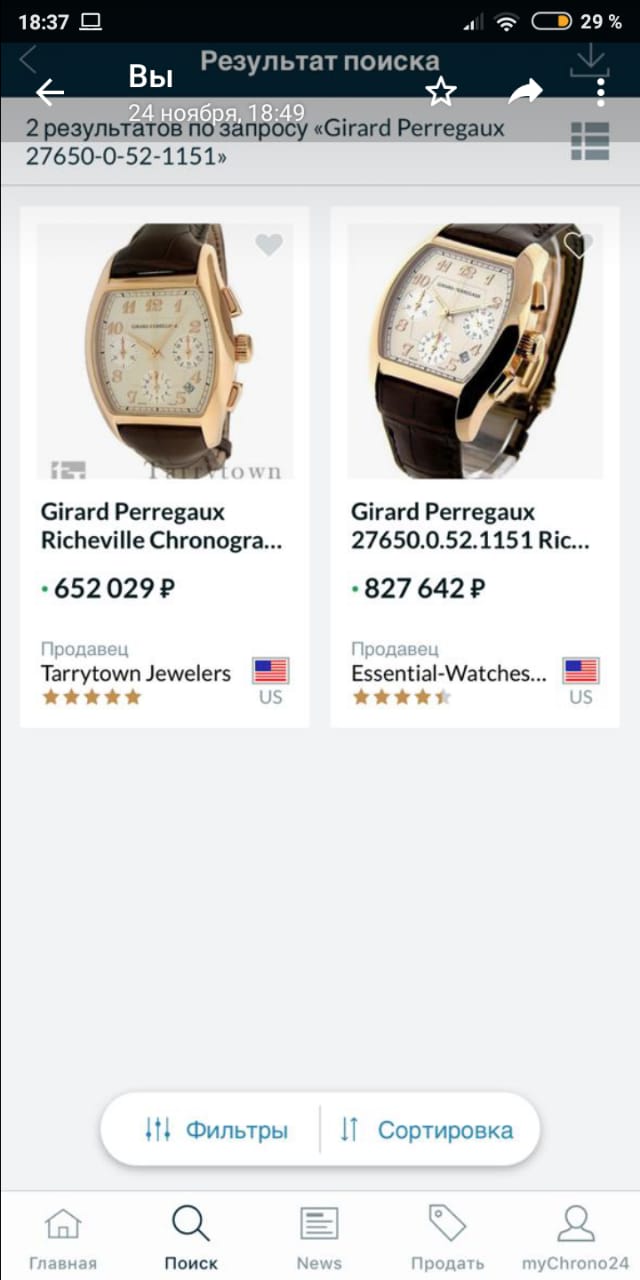The height and width of the screenshot is (1280, 640).
Task: Go to the Главная home tab
Action: coord(63,1236)
